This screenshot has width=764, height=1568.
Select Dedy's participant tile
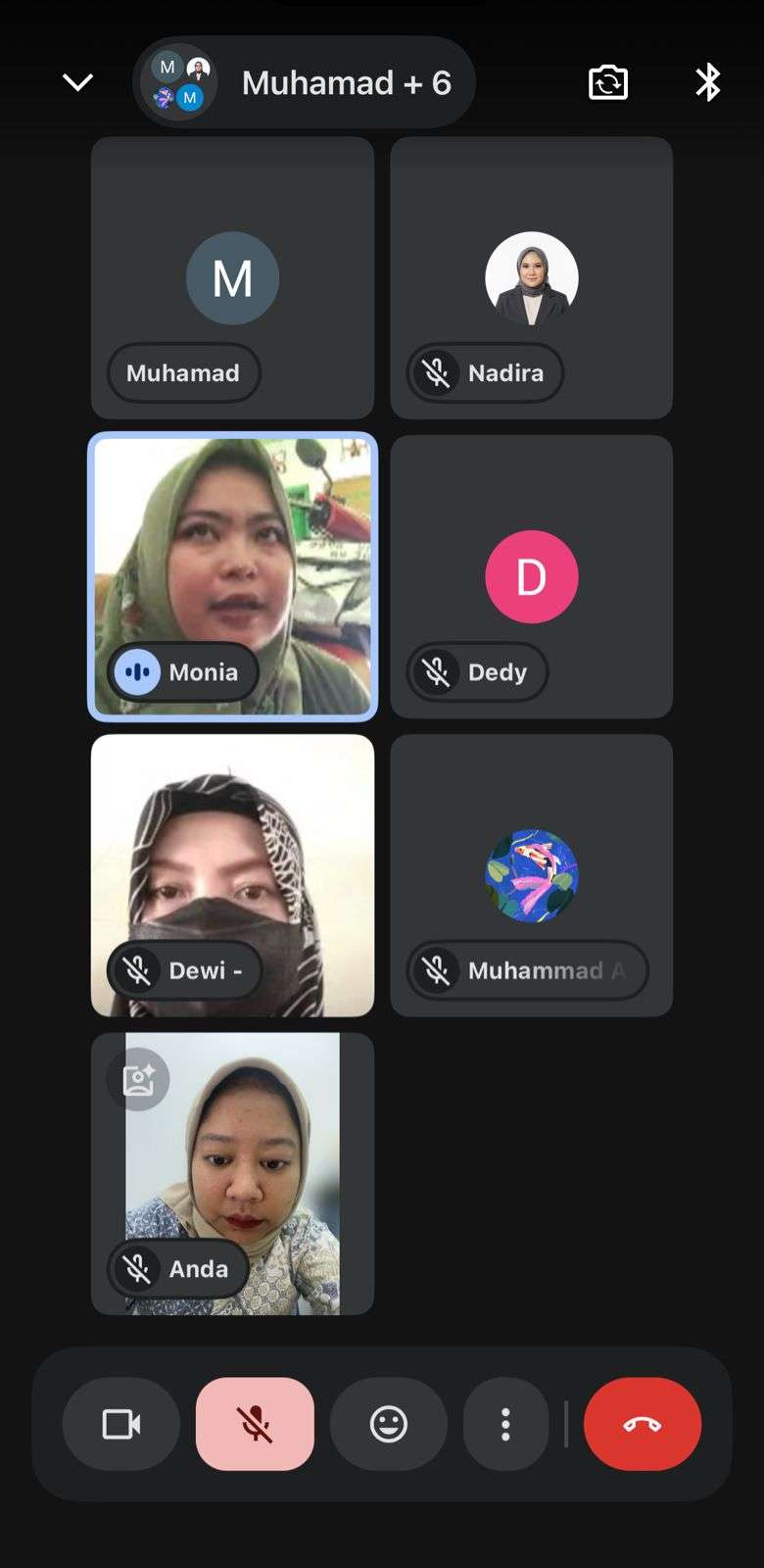pyautogui.click(x=531, y=577)
